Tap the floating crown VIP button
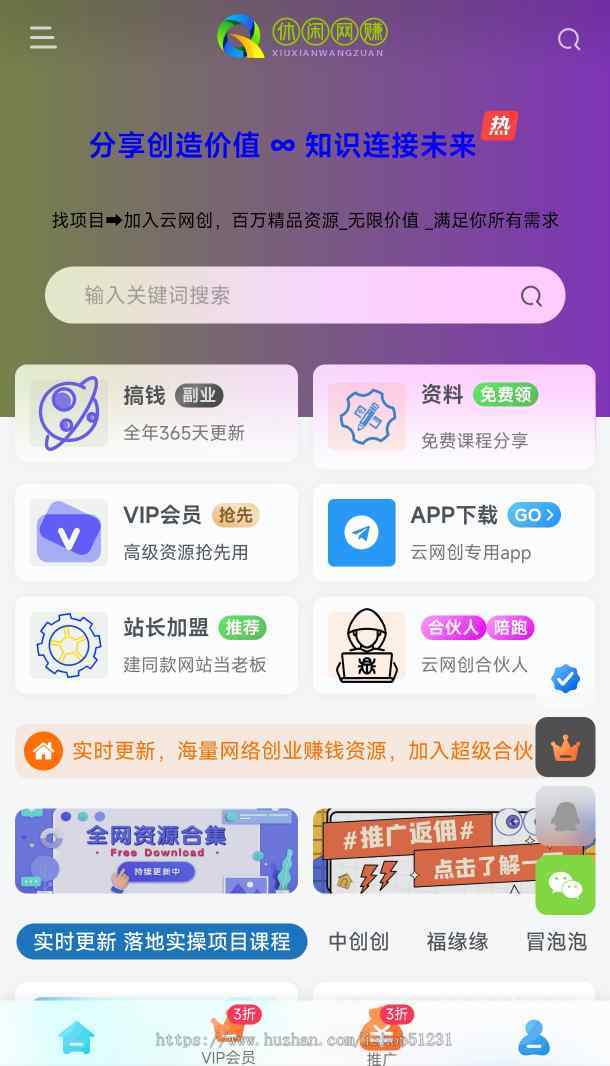This screenshot has width=610, height=1066. pos(565,747)
